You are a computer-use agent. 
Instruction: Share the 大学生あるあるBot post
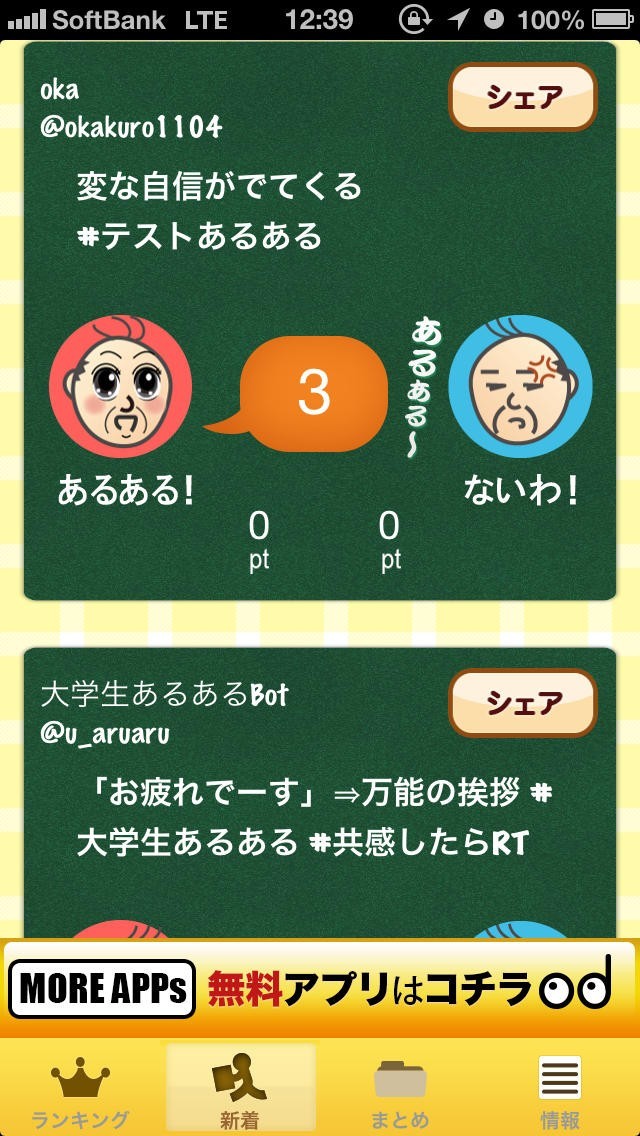coord(523,703)
